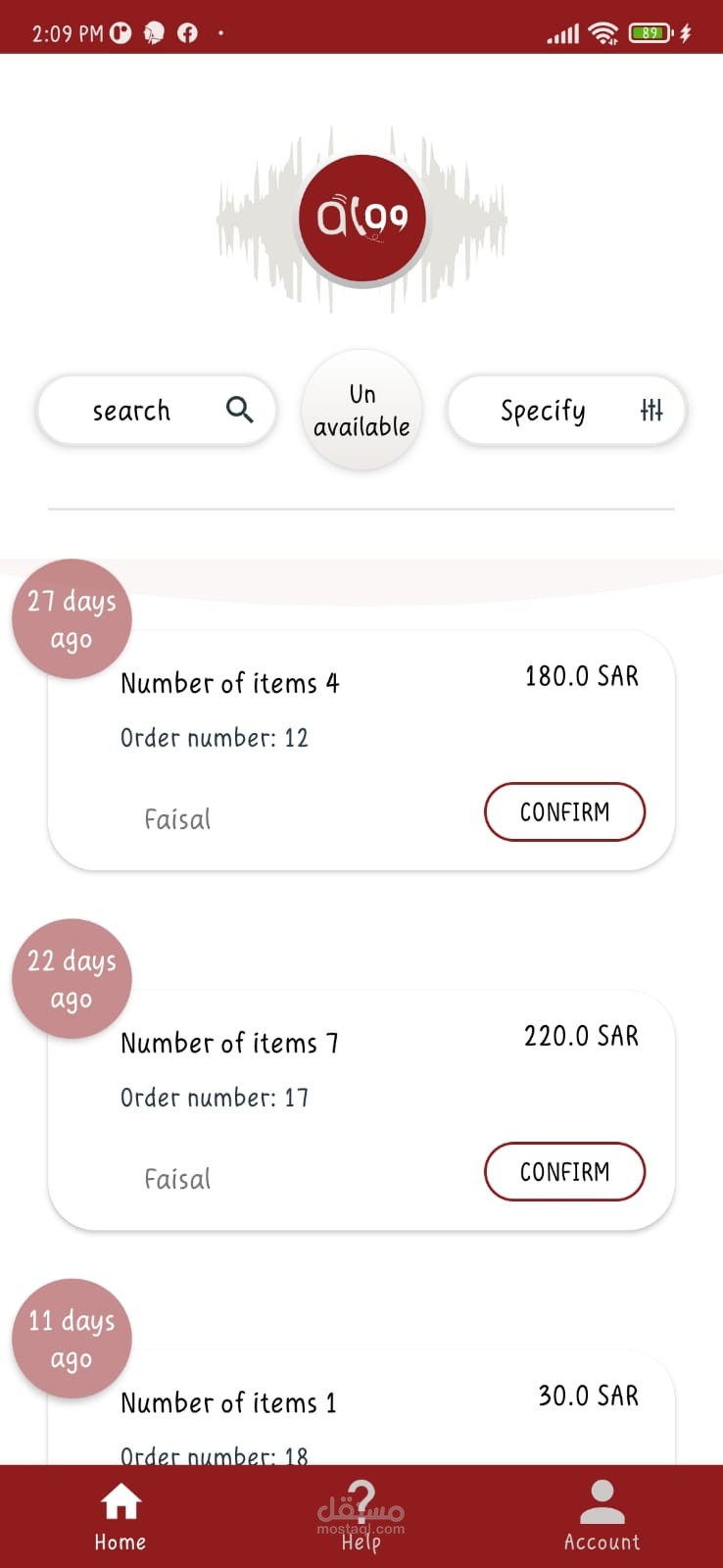Open the search field
This screenshot has height=1568, width=723.
point(156,410)
